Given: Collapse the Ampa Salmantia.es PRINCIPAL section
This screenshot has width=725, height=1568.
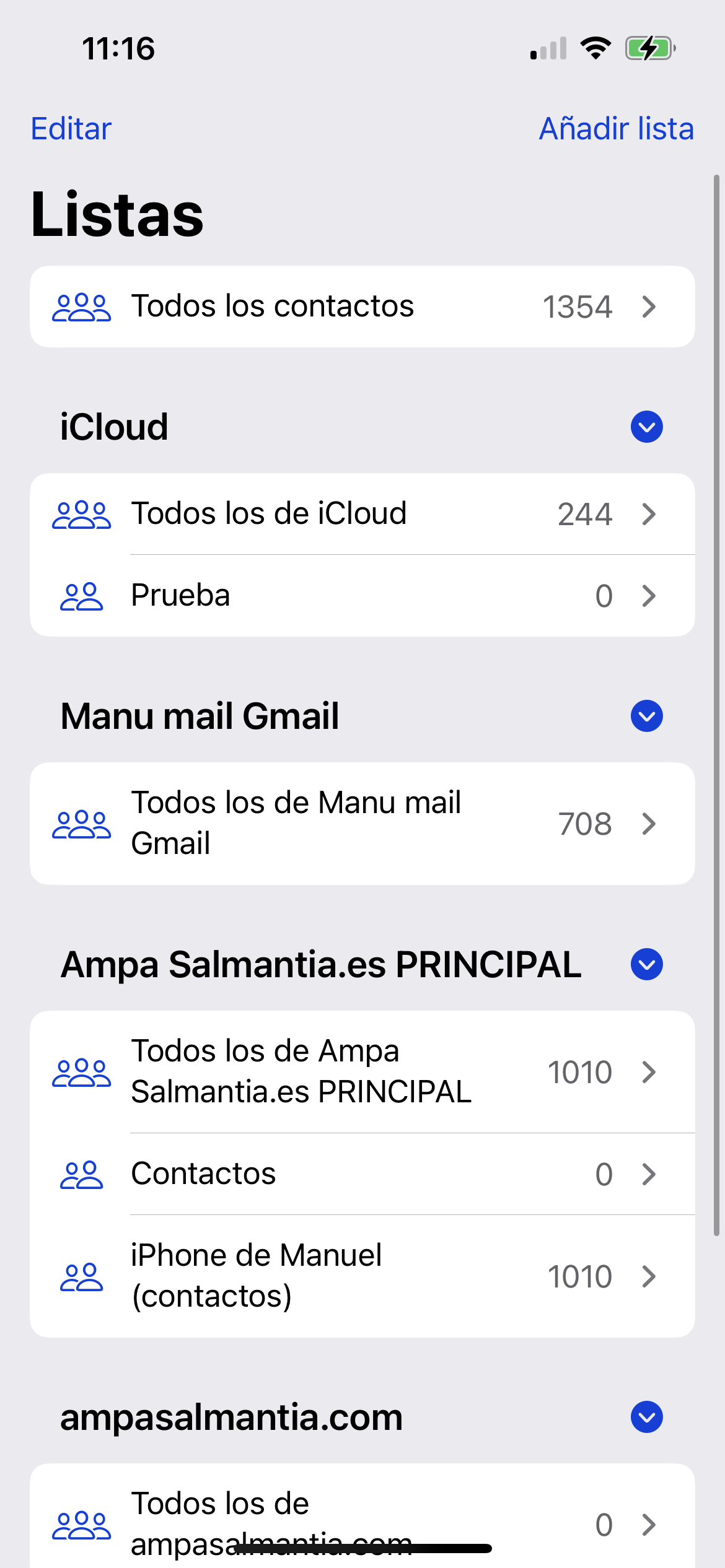Looking at the screenshot, I should 646,964.
